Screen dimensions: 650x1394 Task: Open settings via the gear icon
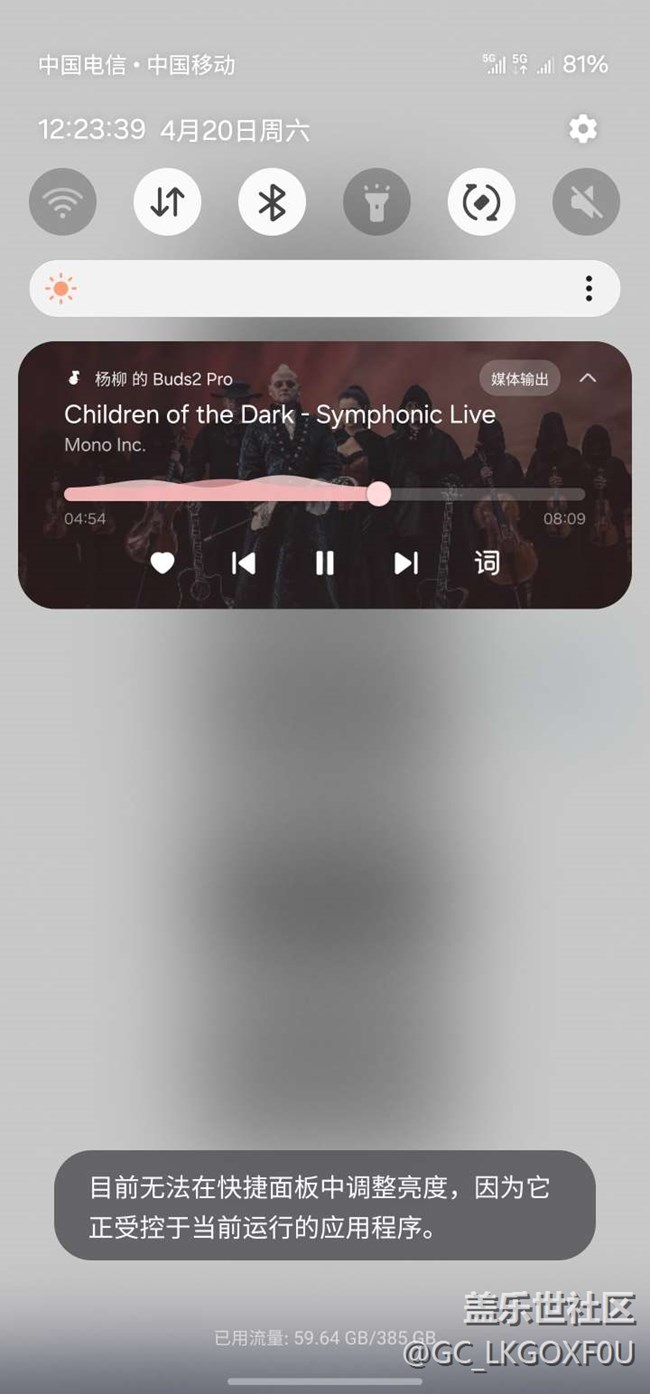582,128
